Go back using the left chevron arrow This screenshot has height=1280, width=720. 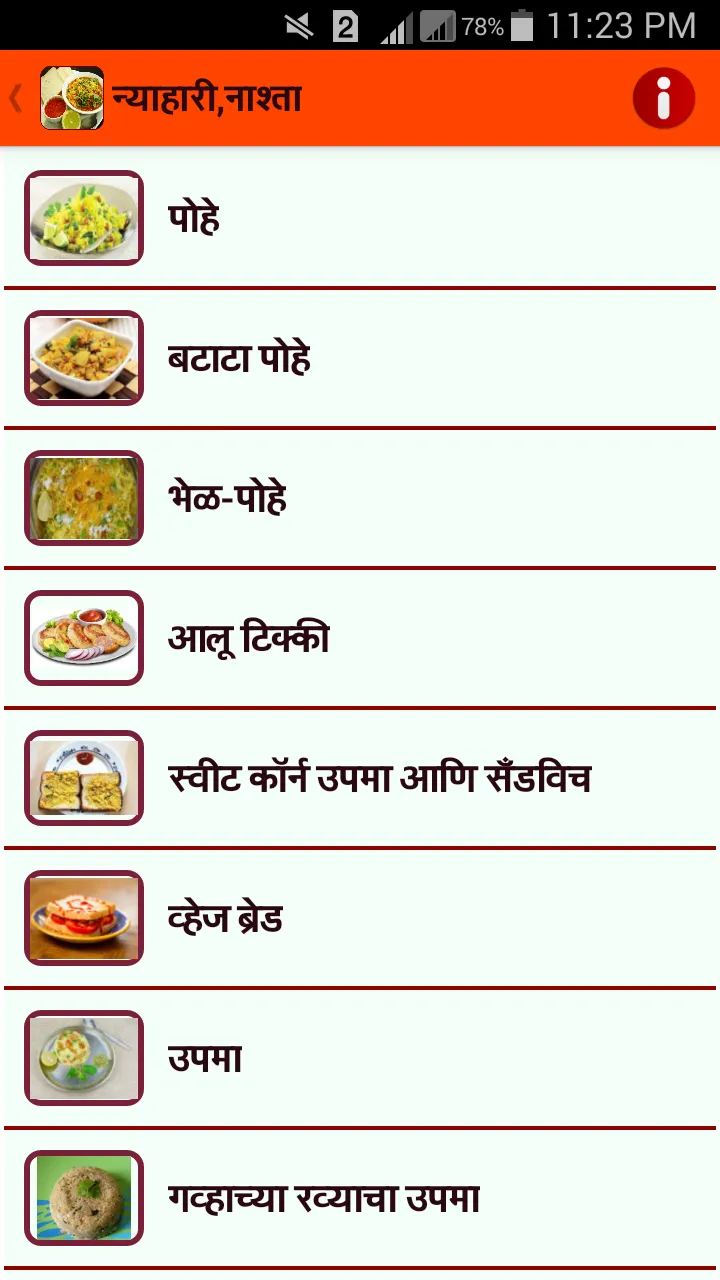(x=14, y=97)
